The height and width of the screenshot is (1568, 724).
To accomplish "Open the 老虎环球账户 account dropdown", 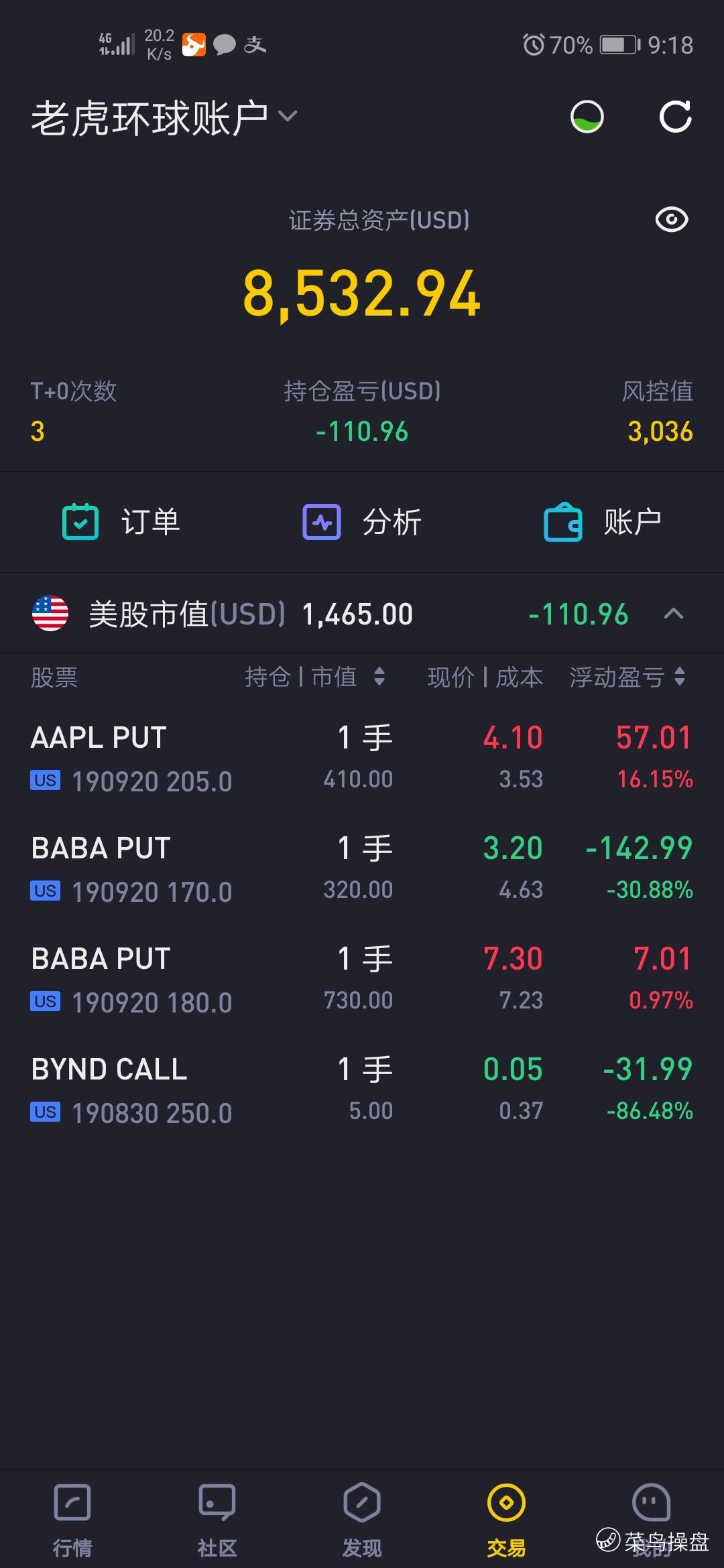I will pos(164,118).
